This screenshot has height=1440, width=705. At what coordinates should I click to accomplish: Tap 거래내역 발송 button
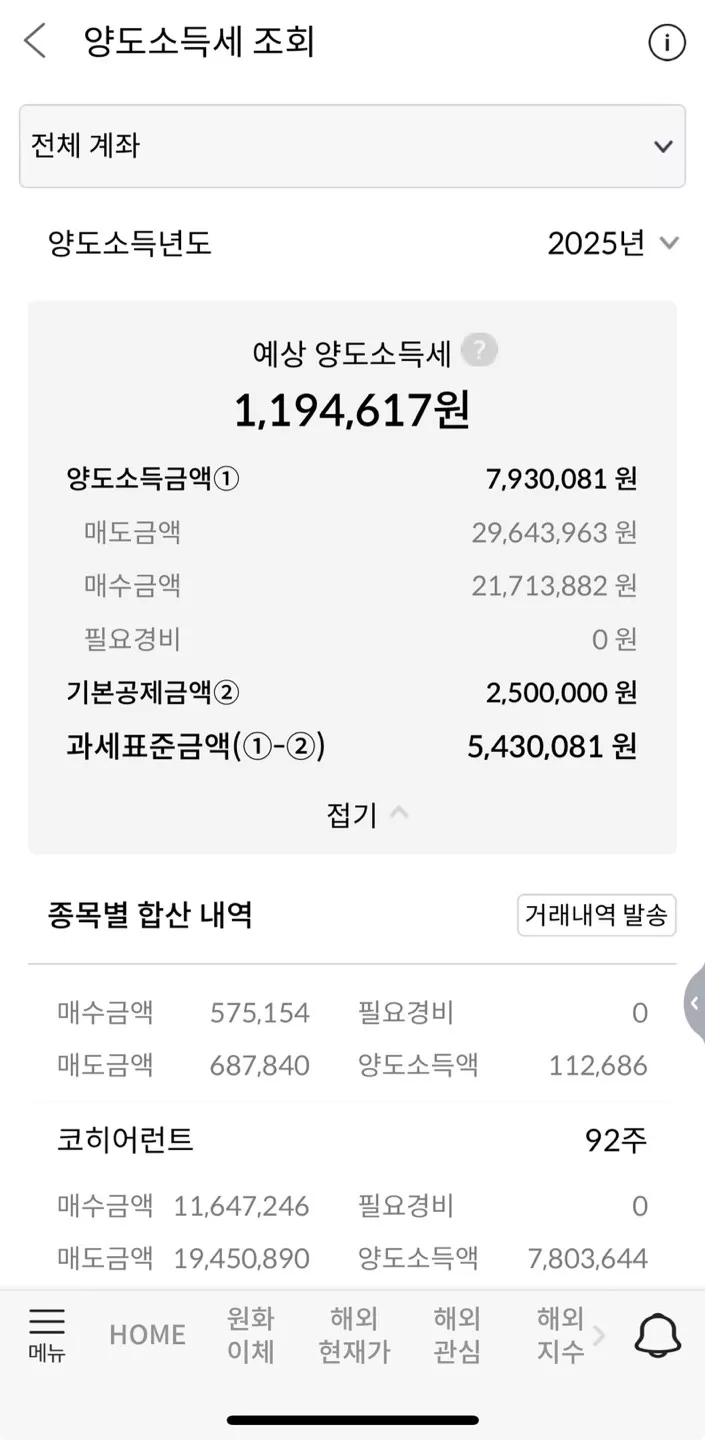tap(596, 915)
